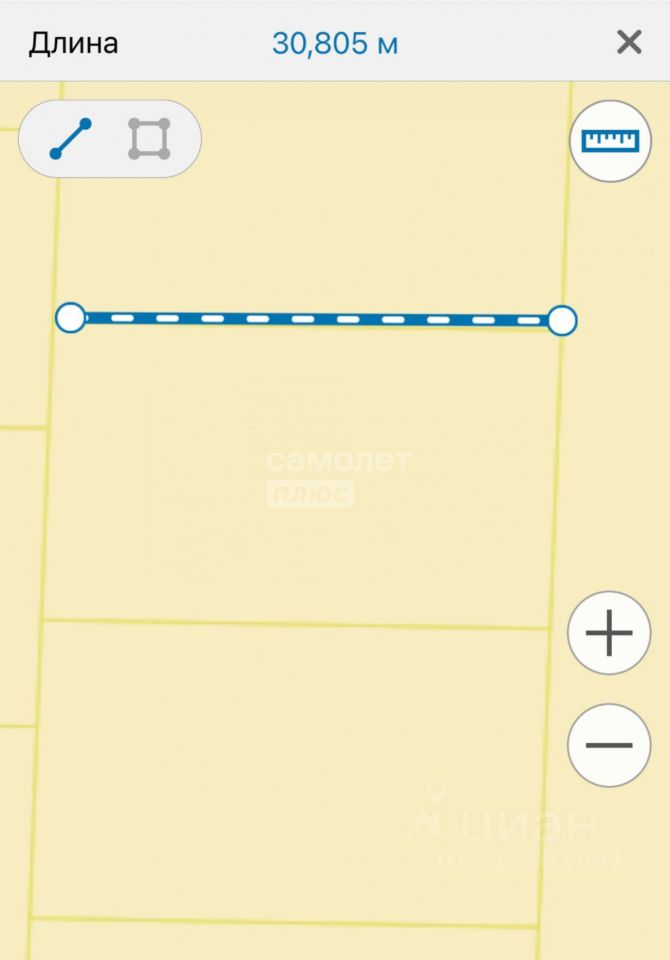Image resolution: width=670 pixels, height=960 pixels.
Task: Select the line distance measuring mode
Action: pyautogui.click(x=71, y=139)
